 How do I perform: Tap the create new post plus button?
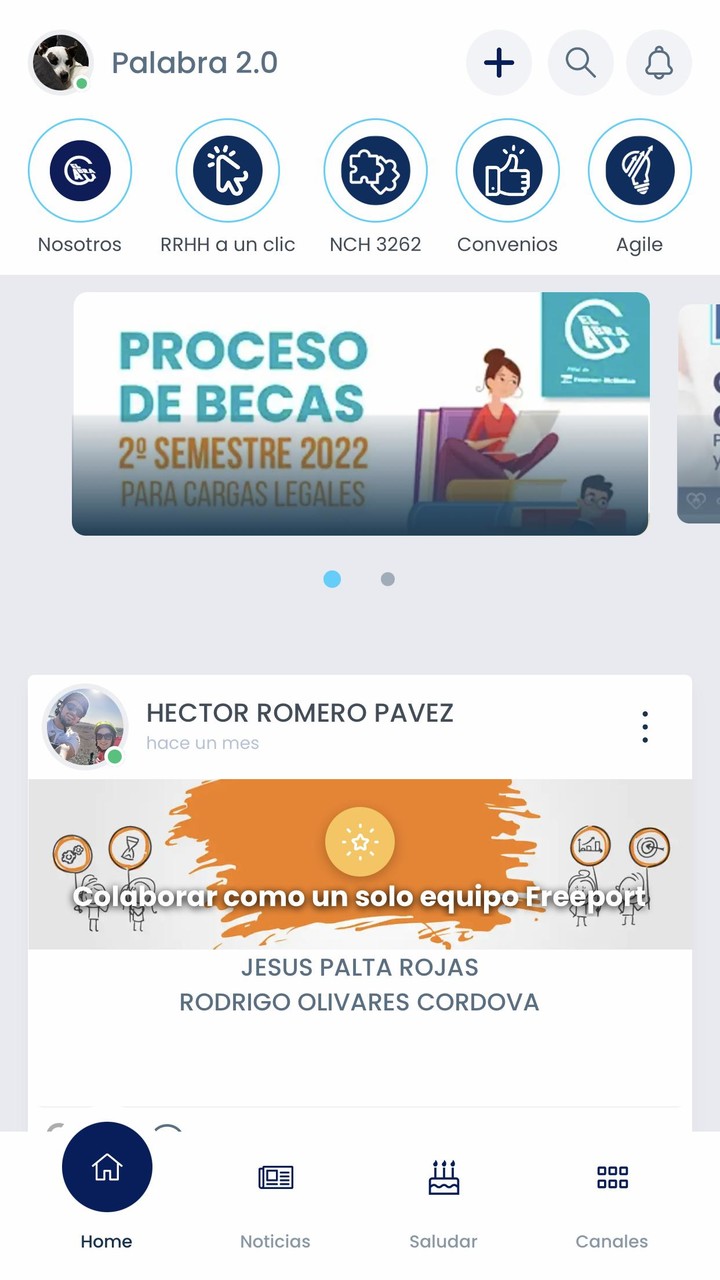coord(499,62)
